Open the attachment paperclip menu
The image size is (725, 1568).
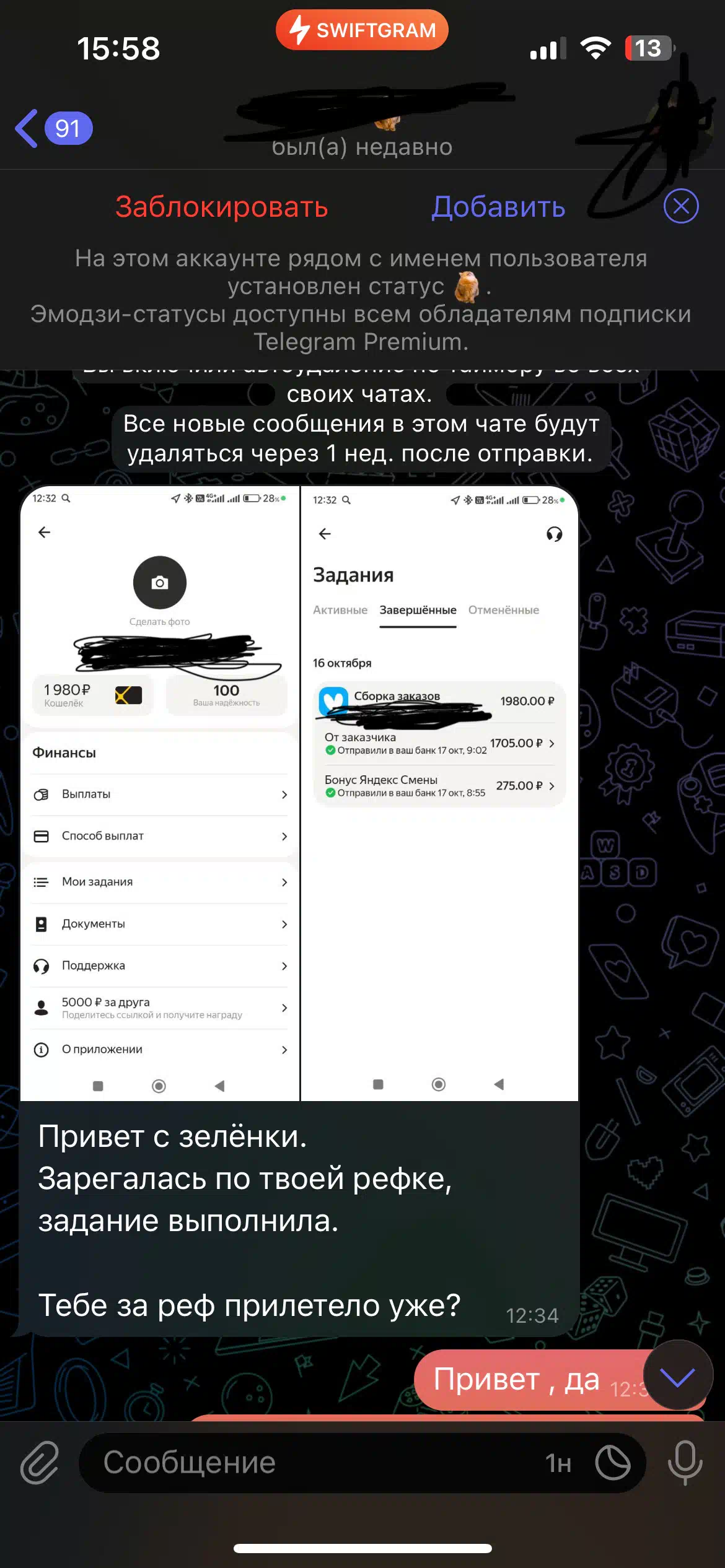(39, 1463)
